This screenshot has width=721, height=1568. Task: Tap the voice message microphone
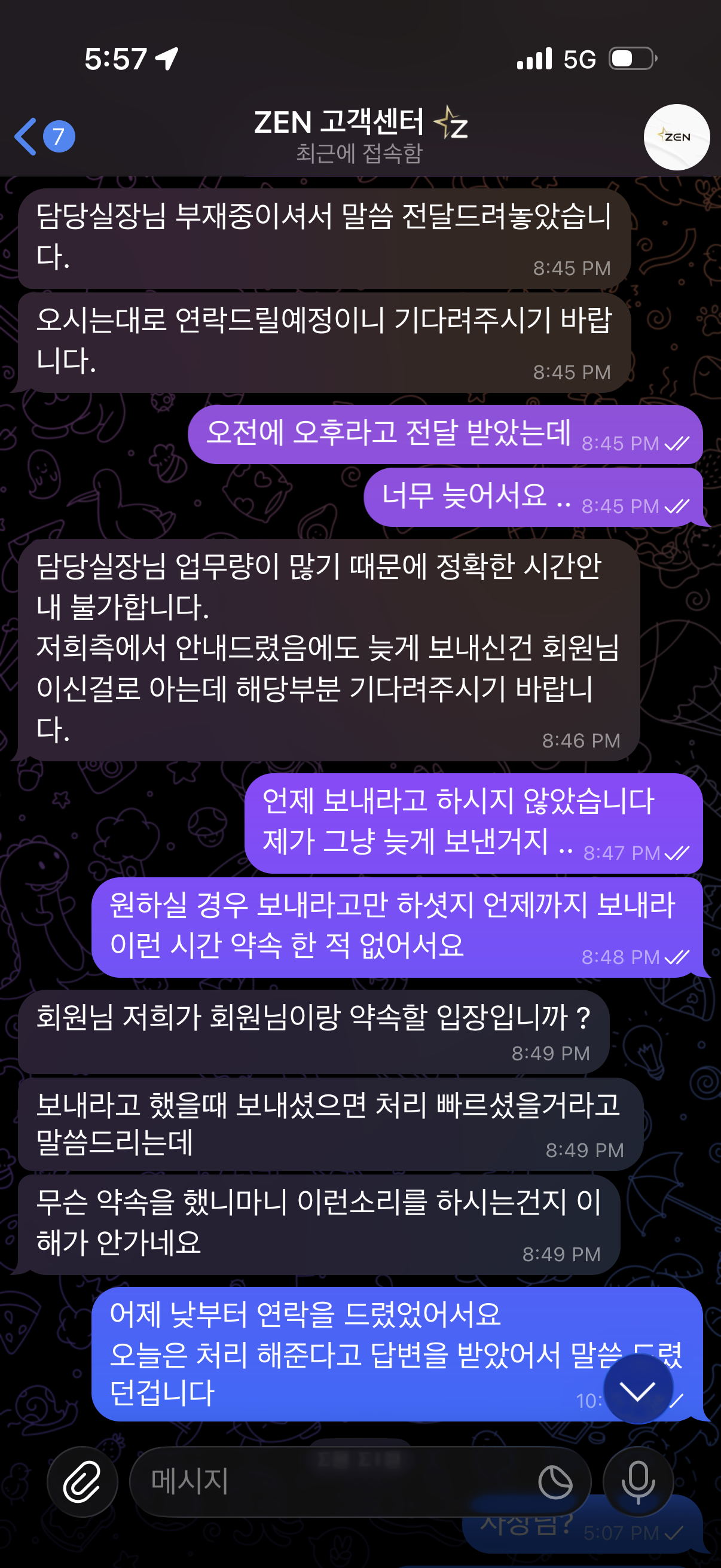click(638, 1481)
